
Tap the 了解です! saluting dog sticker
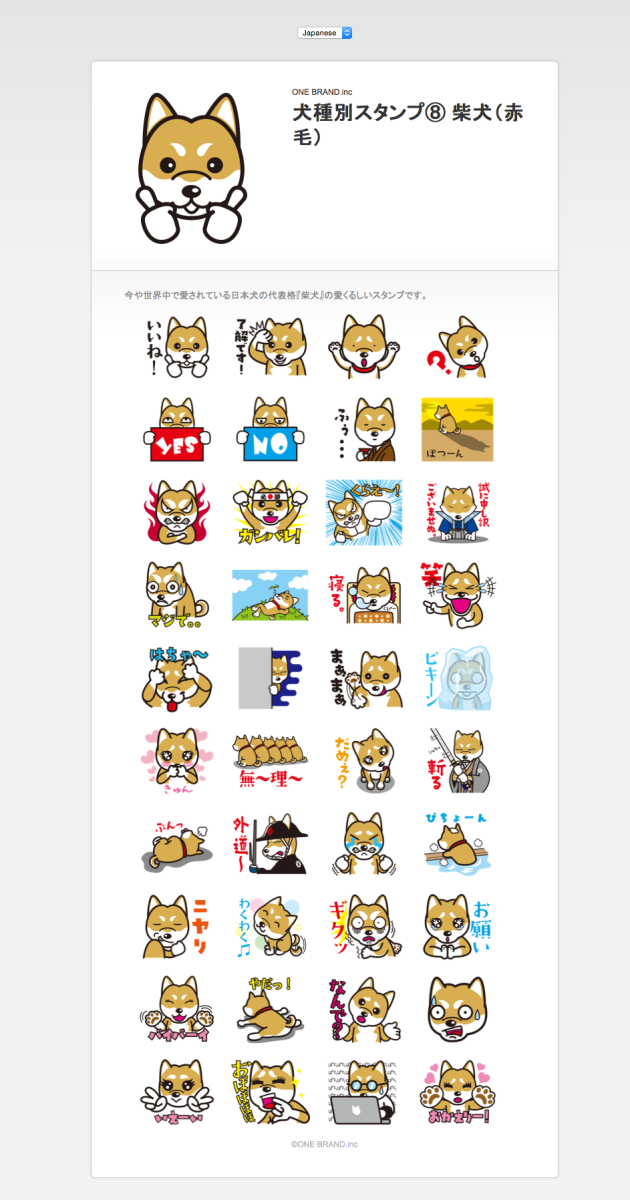point(270,347)
